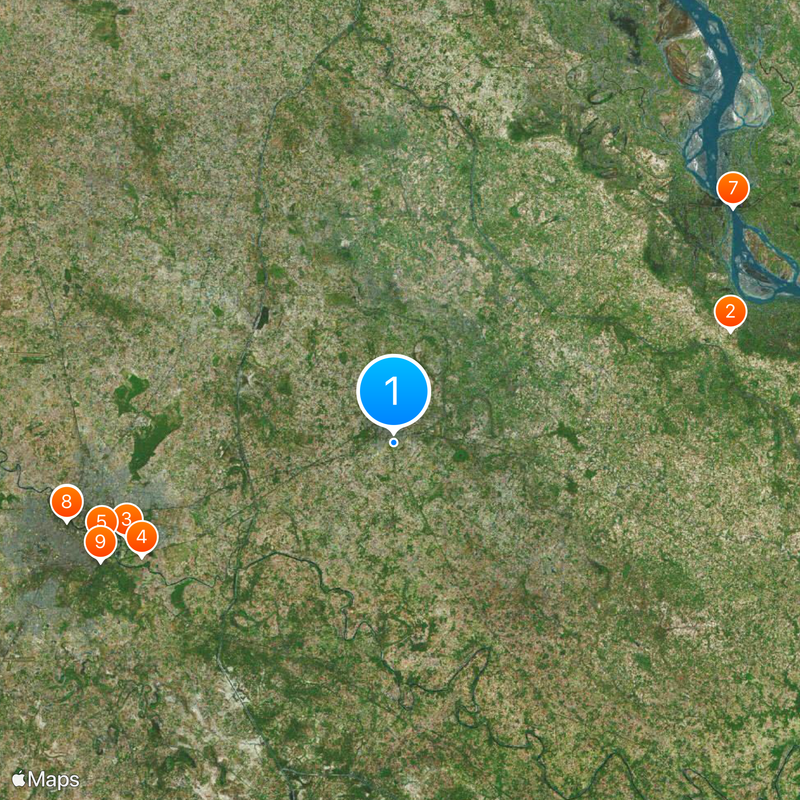Image resolution: width=800 pixels, height=800 pixels.
Task: Select the orange pin numbered 8
Action: [66, 501]
